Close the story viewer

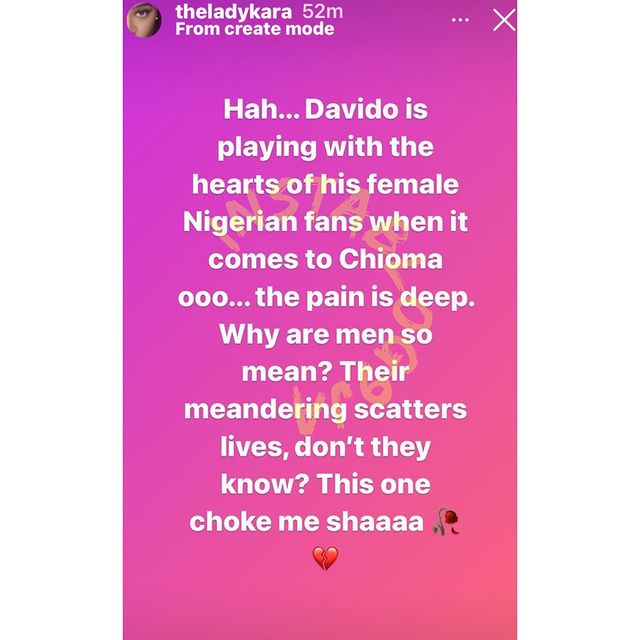[x=504, y=19]
